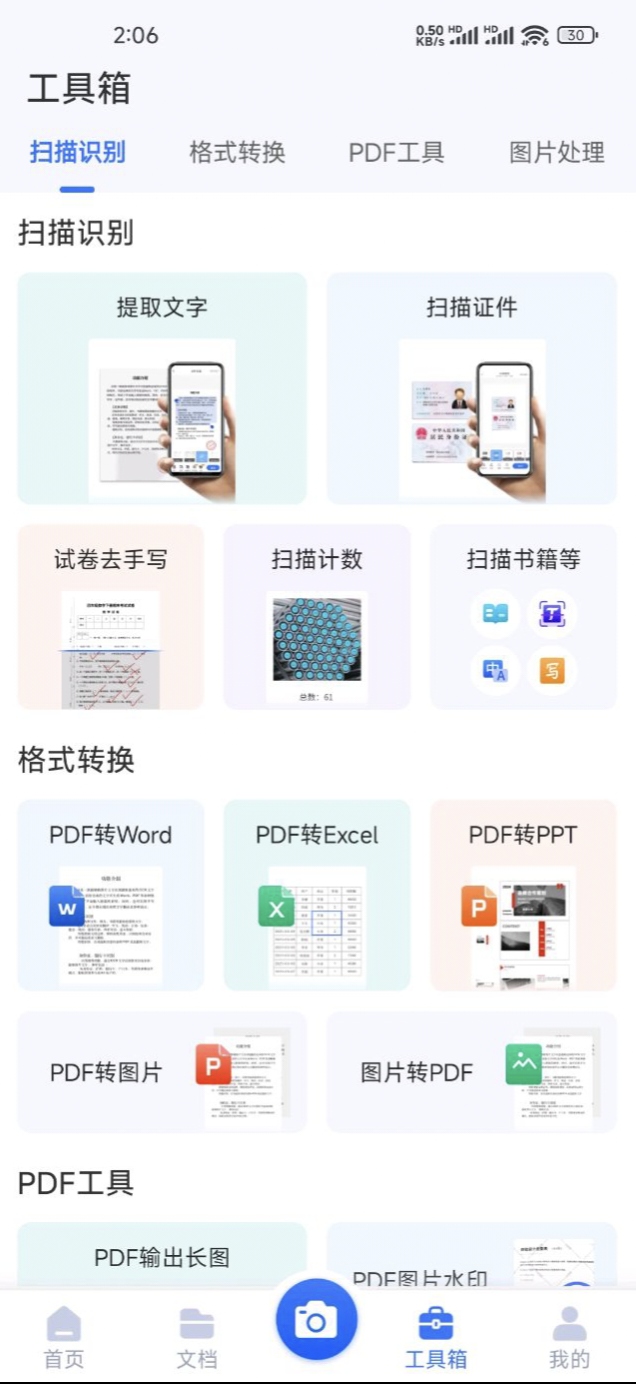
Task: Open the 提取文字 card
Action: click(x=162, y=388)
